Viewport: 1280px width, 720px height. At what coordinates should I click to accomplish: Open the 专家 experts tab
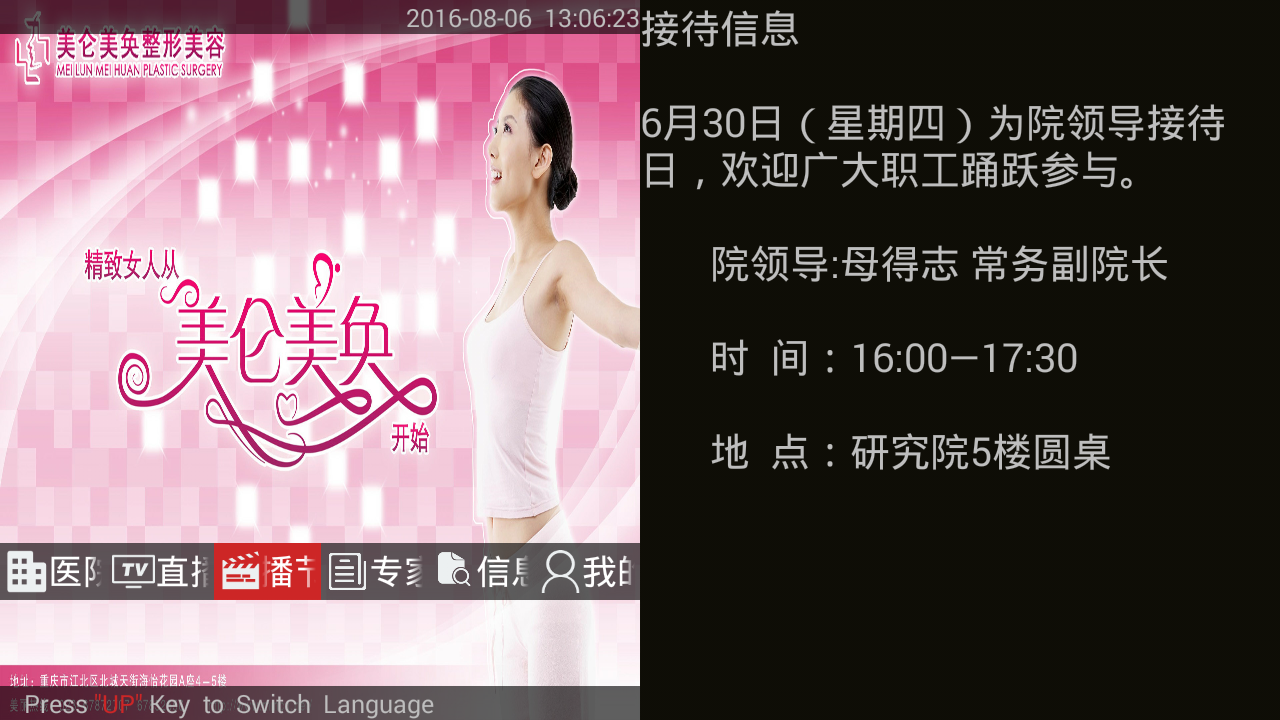(x=376, y=572)
